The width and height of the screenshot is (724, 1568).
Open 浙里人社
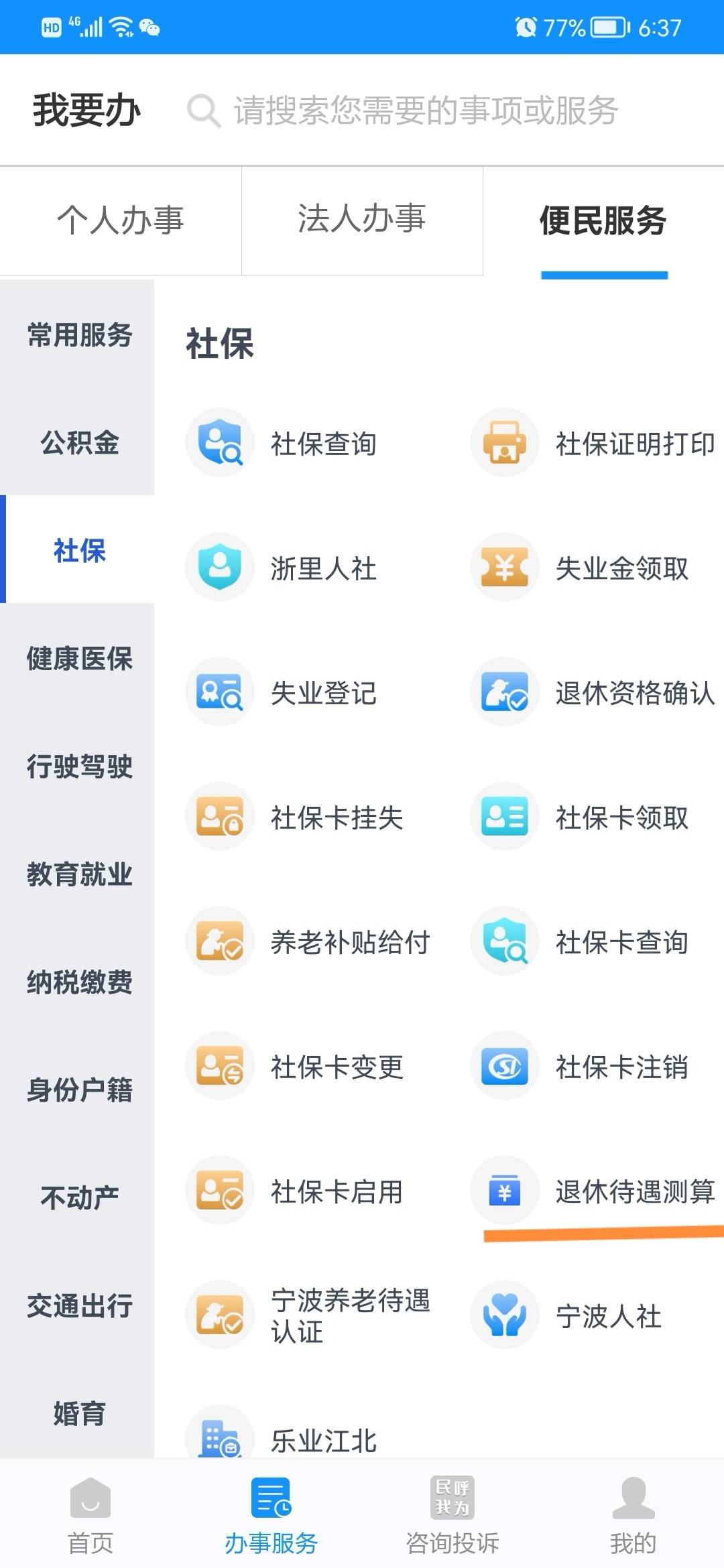click(x=282, y=568)
